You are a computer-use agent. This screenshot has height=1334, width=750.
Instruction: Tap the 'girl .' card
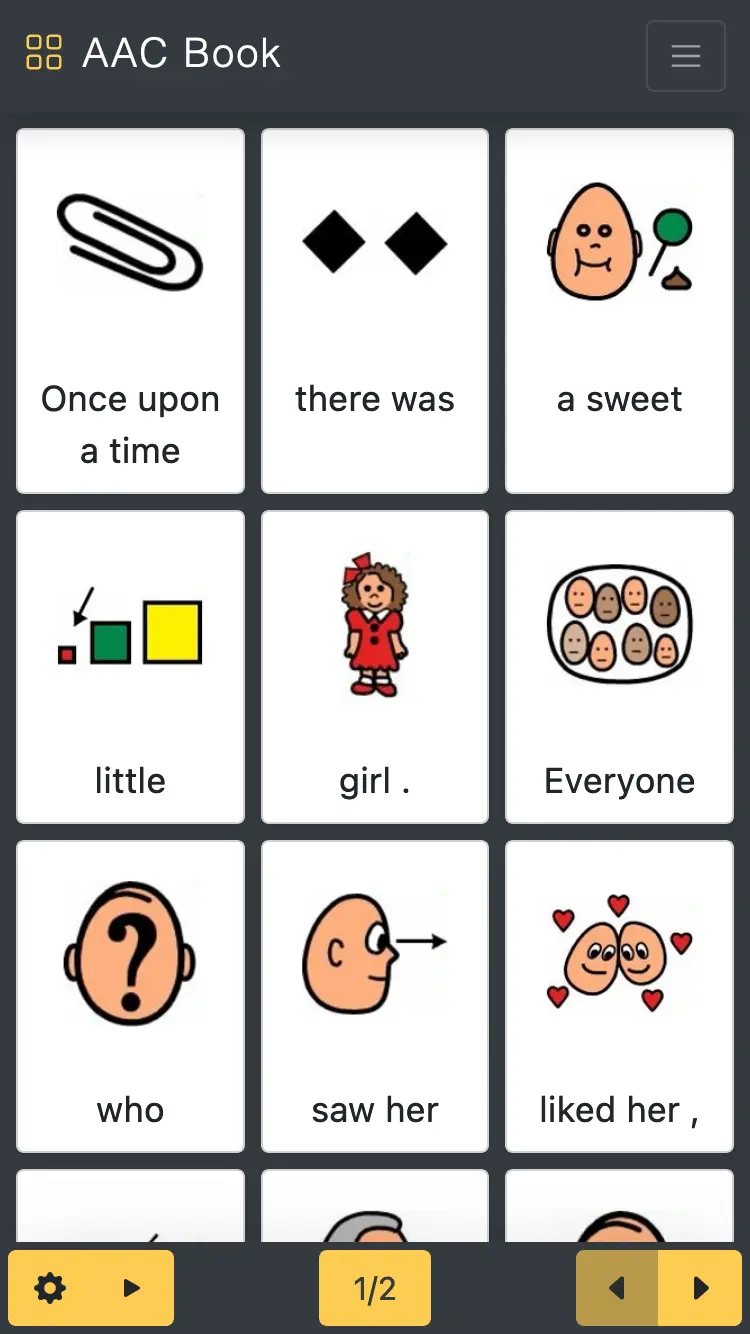375,667
